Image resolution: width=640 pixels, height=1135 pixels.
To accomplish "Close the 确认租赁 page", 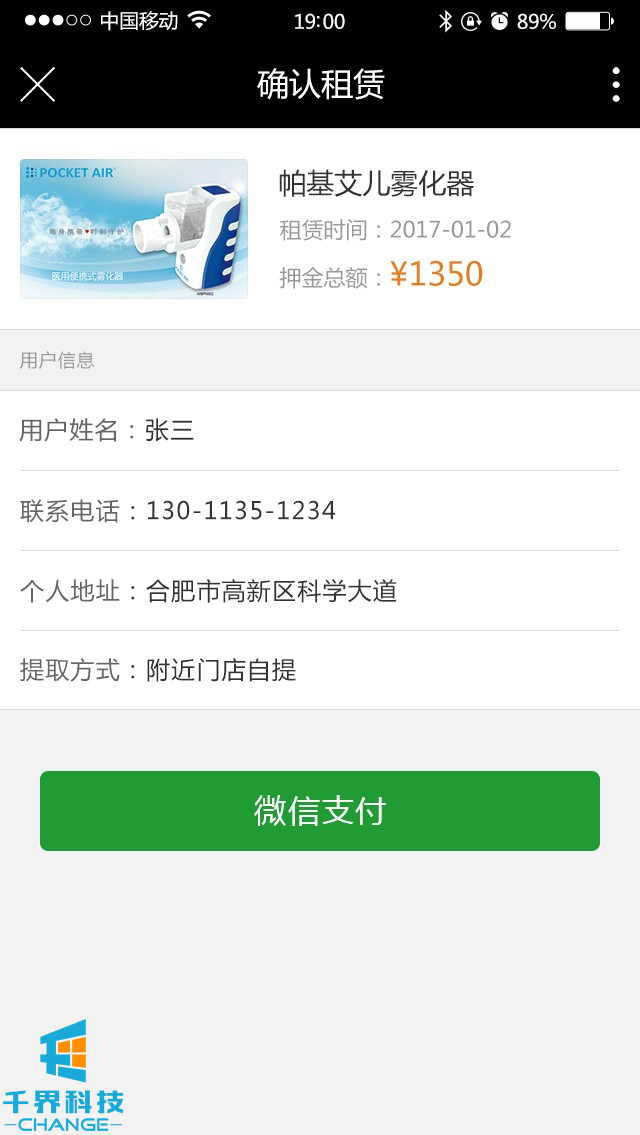I will (x=37, y=85).
